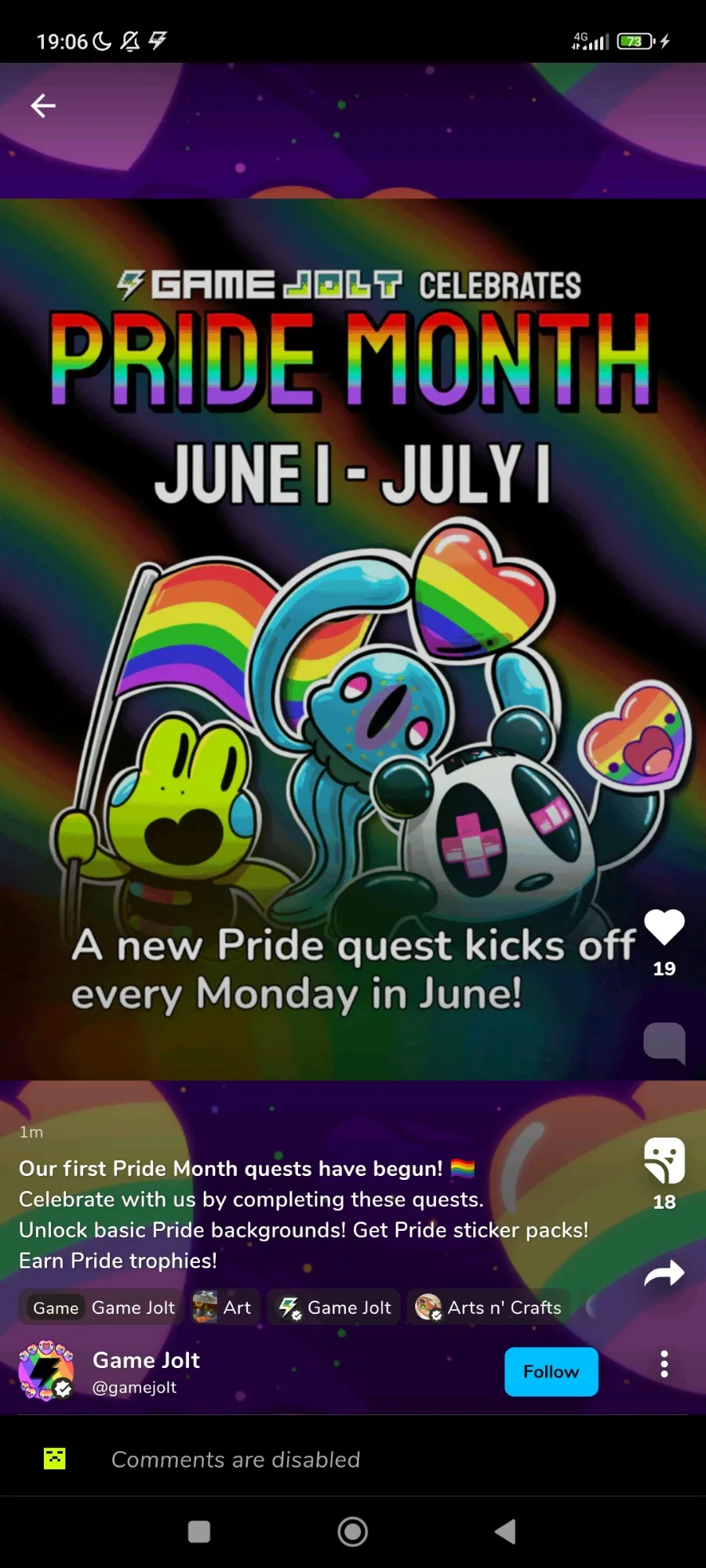Share this post with the arrow icon
The image size is (706, 1568).
pos(664,1273)
